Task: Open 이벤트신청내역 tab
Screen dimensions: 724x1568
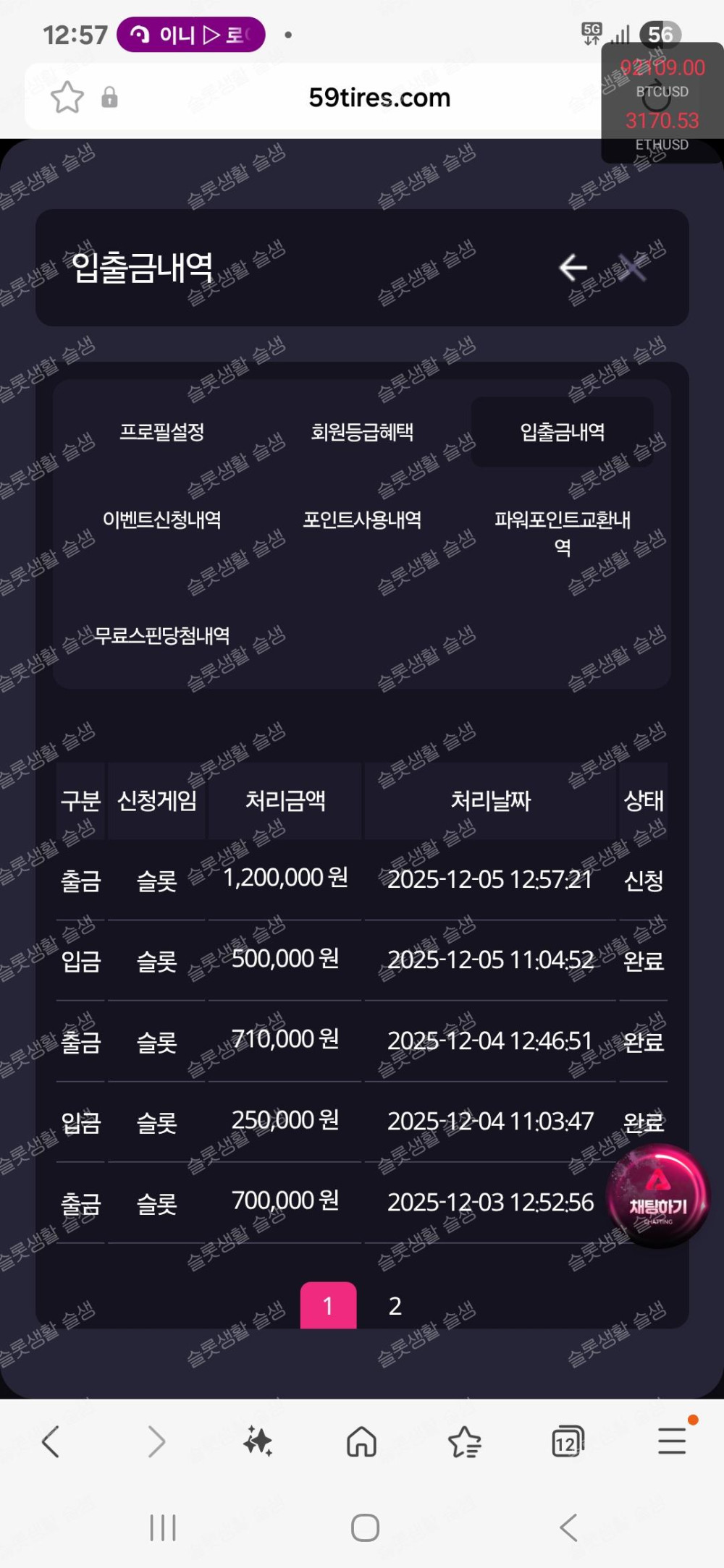Action: click(x=161, y=520)
